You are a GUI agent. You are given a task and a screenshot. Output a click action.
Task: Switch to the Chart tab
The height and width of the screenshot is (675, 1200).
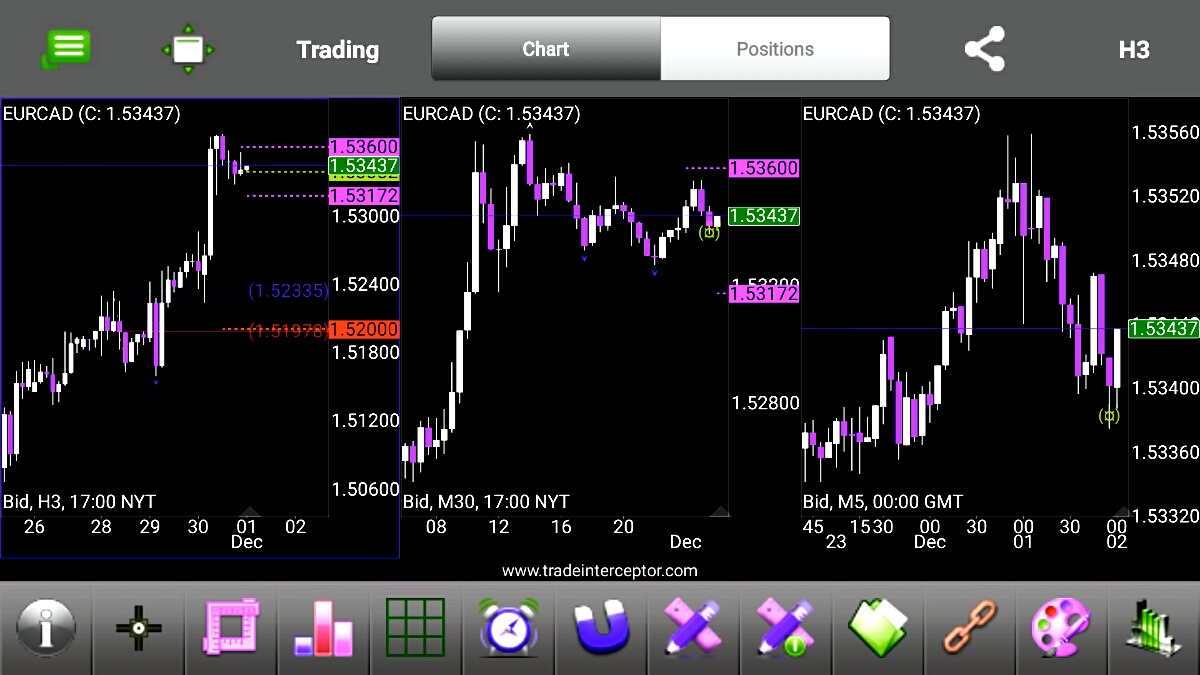[546, 49]
